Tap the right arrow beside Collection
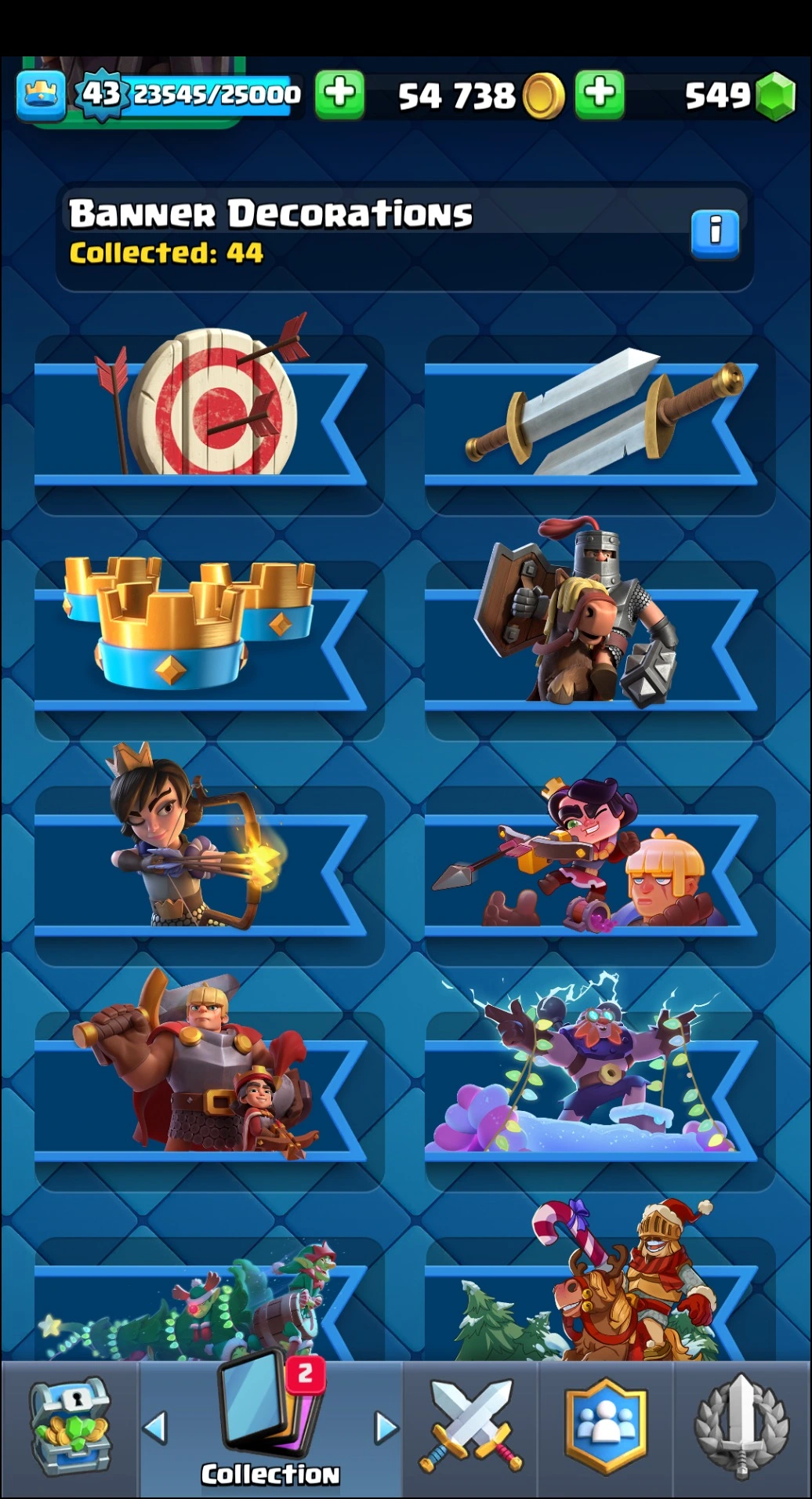812x1499 pixels. click(385, 1428)
